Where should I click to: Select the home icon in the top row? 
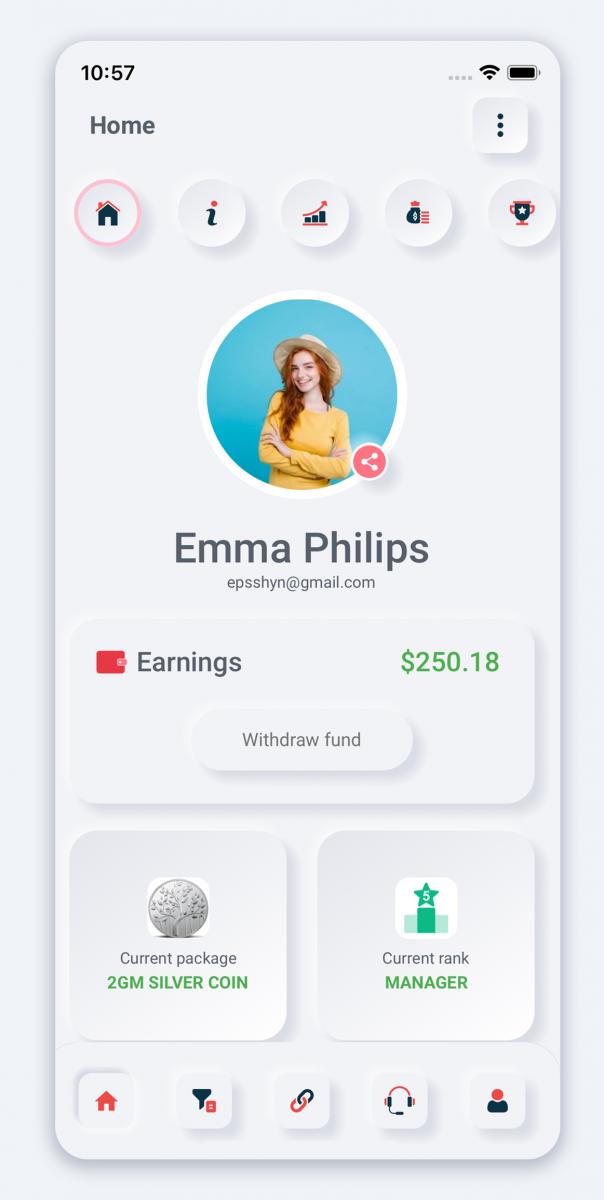[x=107, y=213]
